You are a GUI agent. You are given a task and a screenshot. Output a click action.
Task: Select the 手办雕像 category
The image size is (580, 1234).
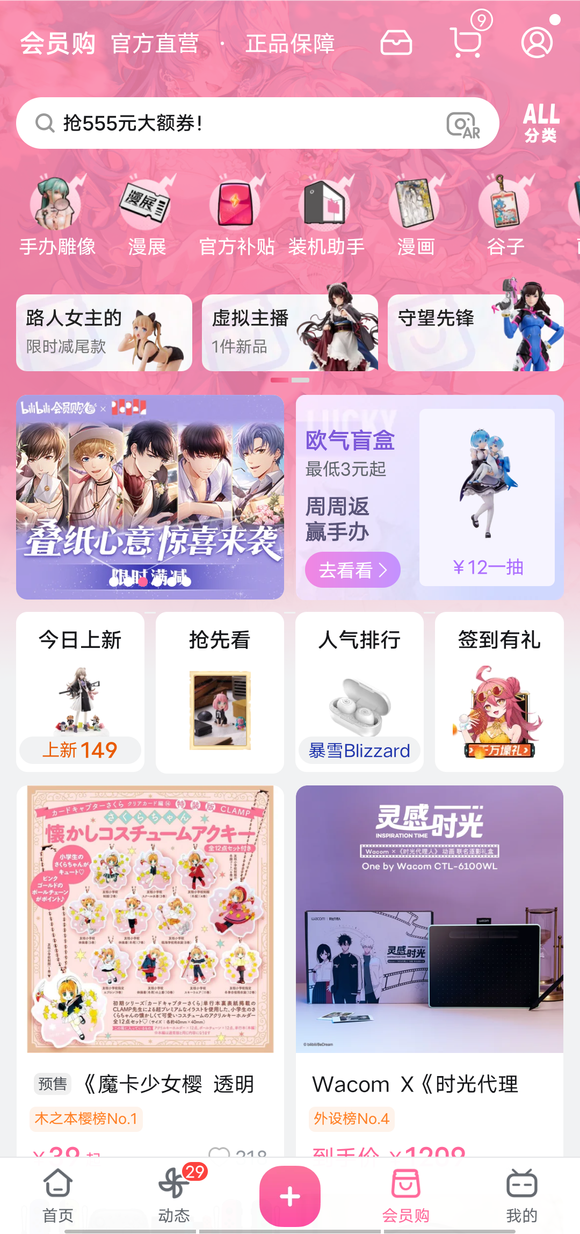point(58,216)
